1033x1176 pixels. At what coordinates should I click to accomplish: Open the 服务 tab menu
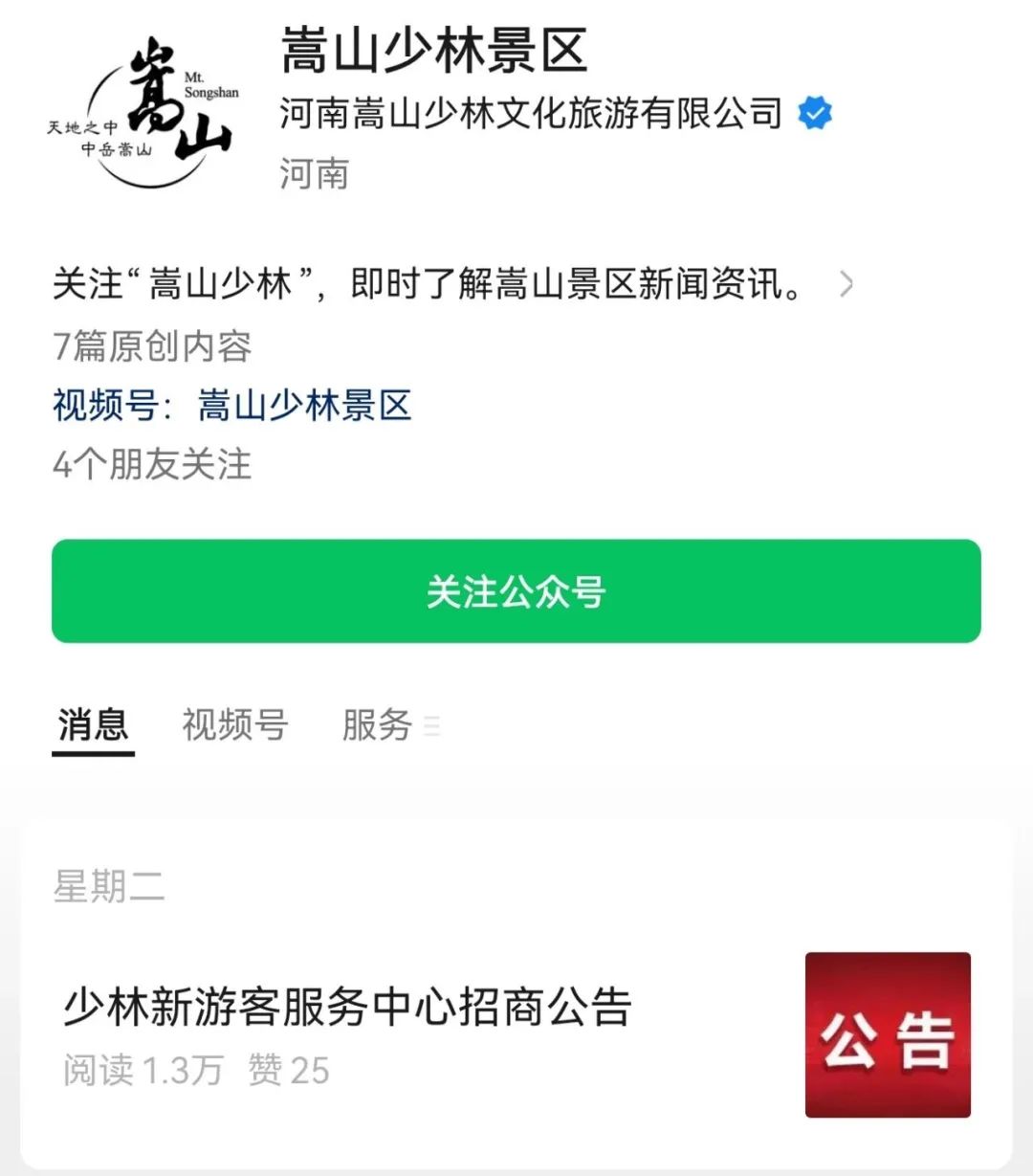[387, 725]
